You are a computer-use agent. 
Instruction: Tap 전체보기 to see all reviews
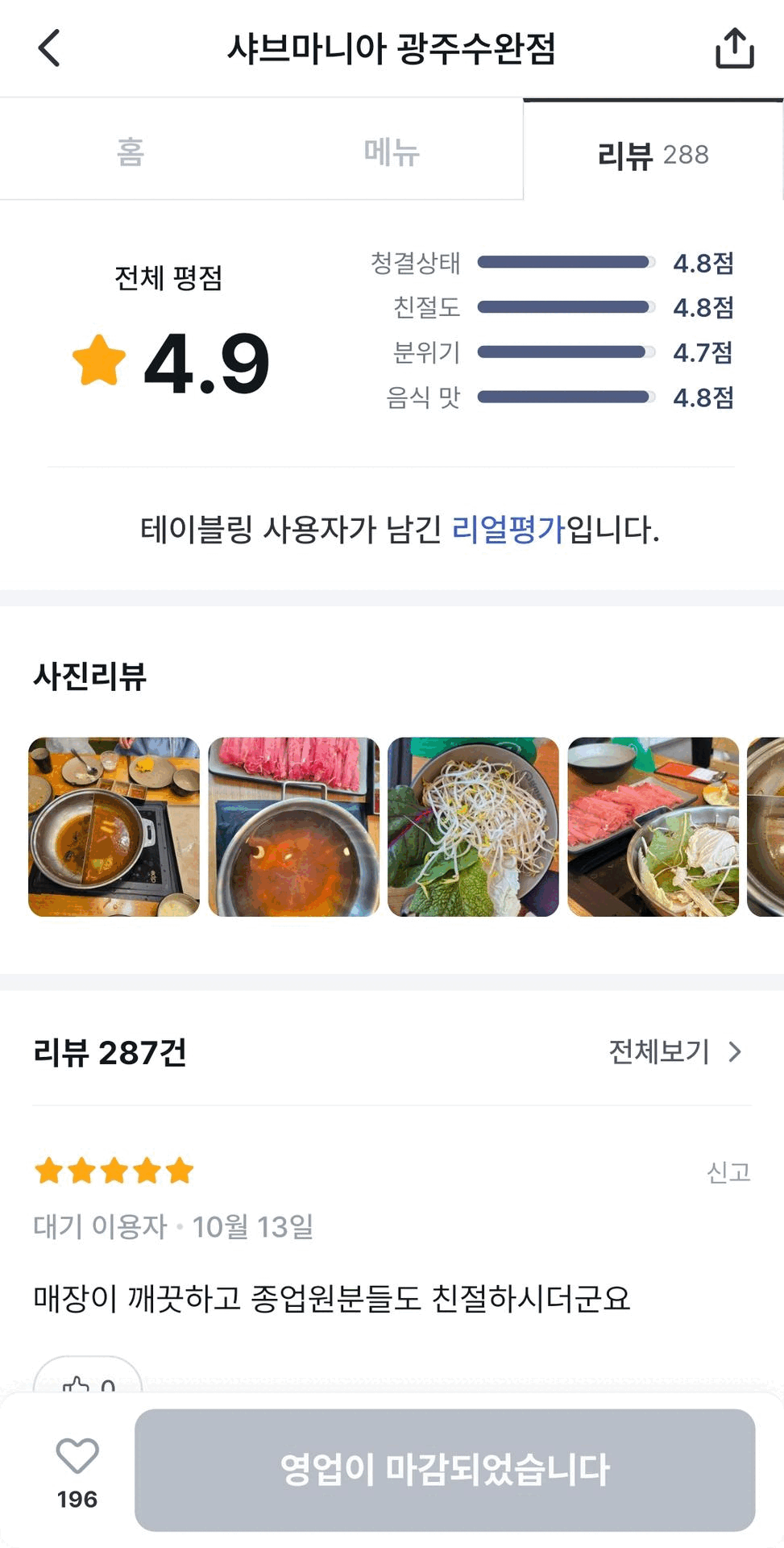[x=675, y=1051]
